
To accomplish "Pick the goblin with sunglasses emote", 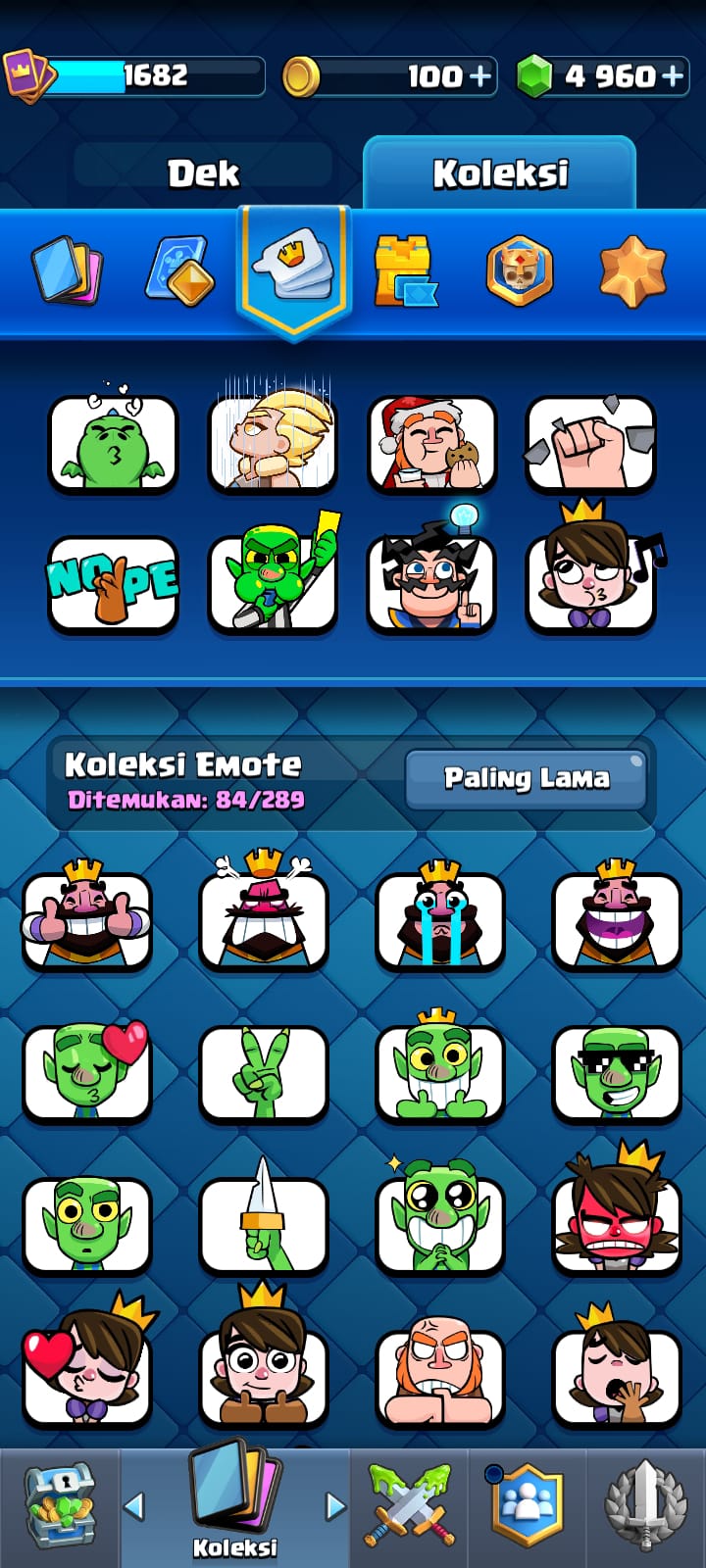I will (617, 1072).
